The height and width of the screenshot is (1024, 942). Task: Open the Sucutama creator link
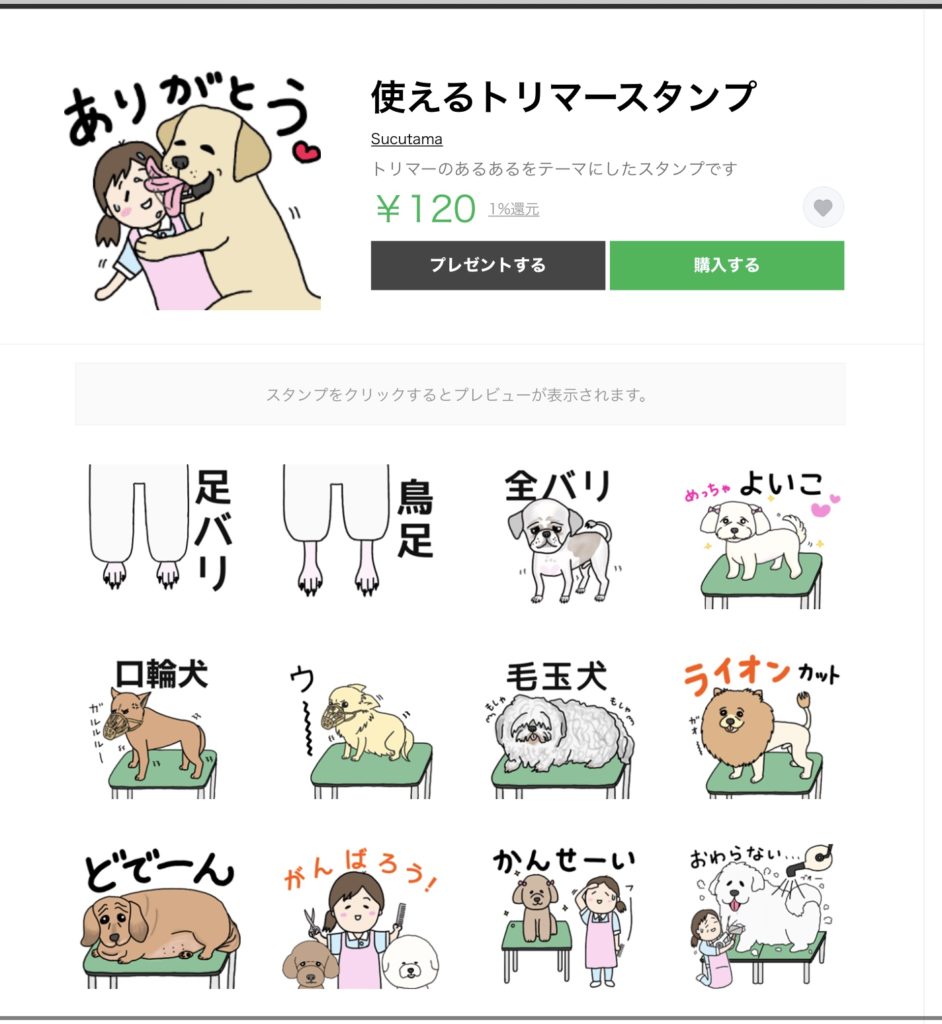[406, 139]
